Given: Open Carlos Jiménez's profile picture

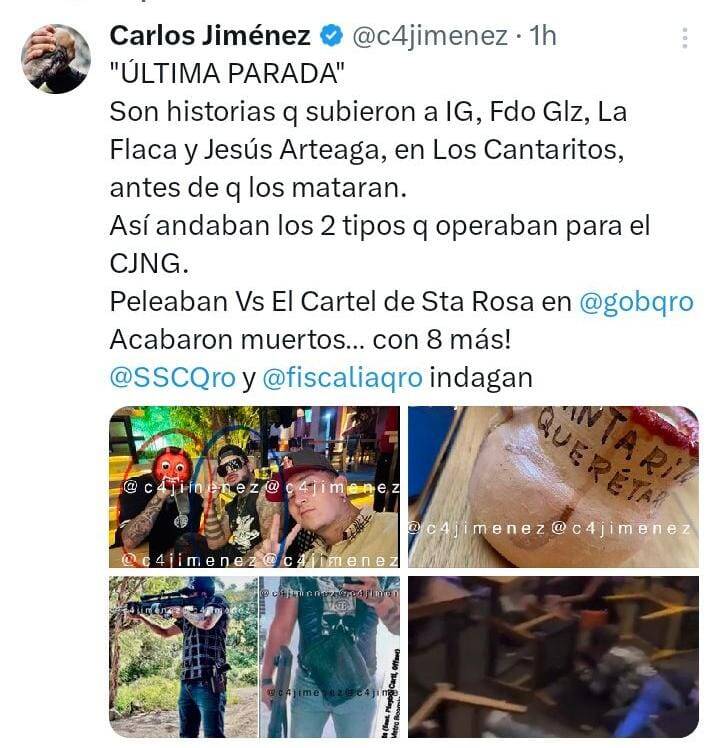Looking at the screenshot, I should click(56, 59).
